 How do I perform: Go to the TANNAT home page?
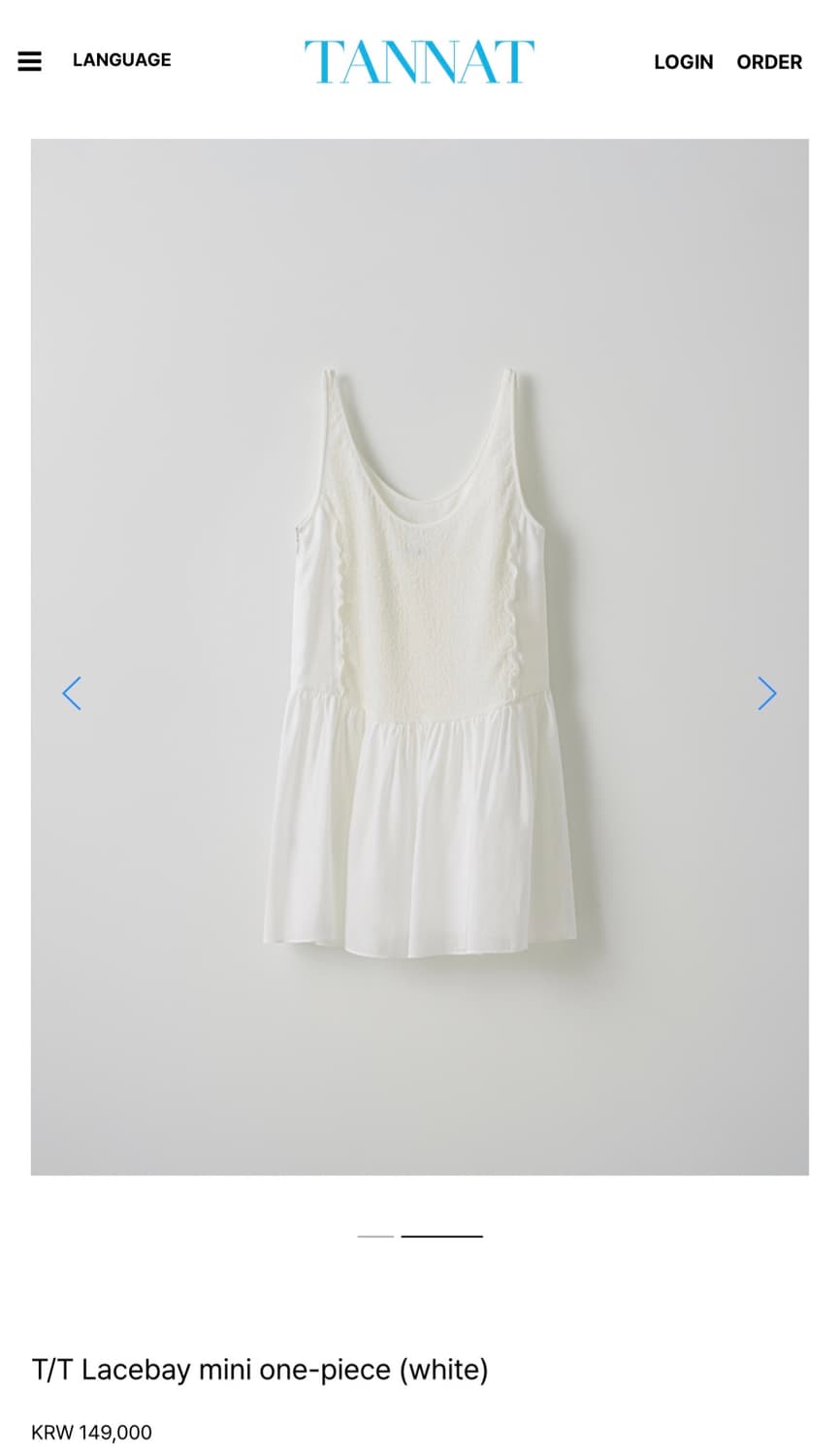pyautogui.click(x=419, y=61)
